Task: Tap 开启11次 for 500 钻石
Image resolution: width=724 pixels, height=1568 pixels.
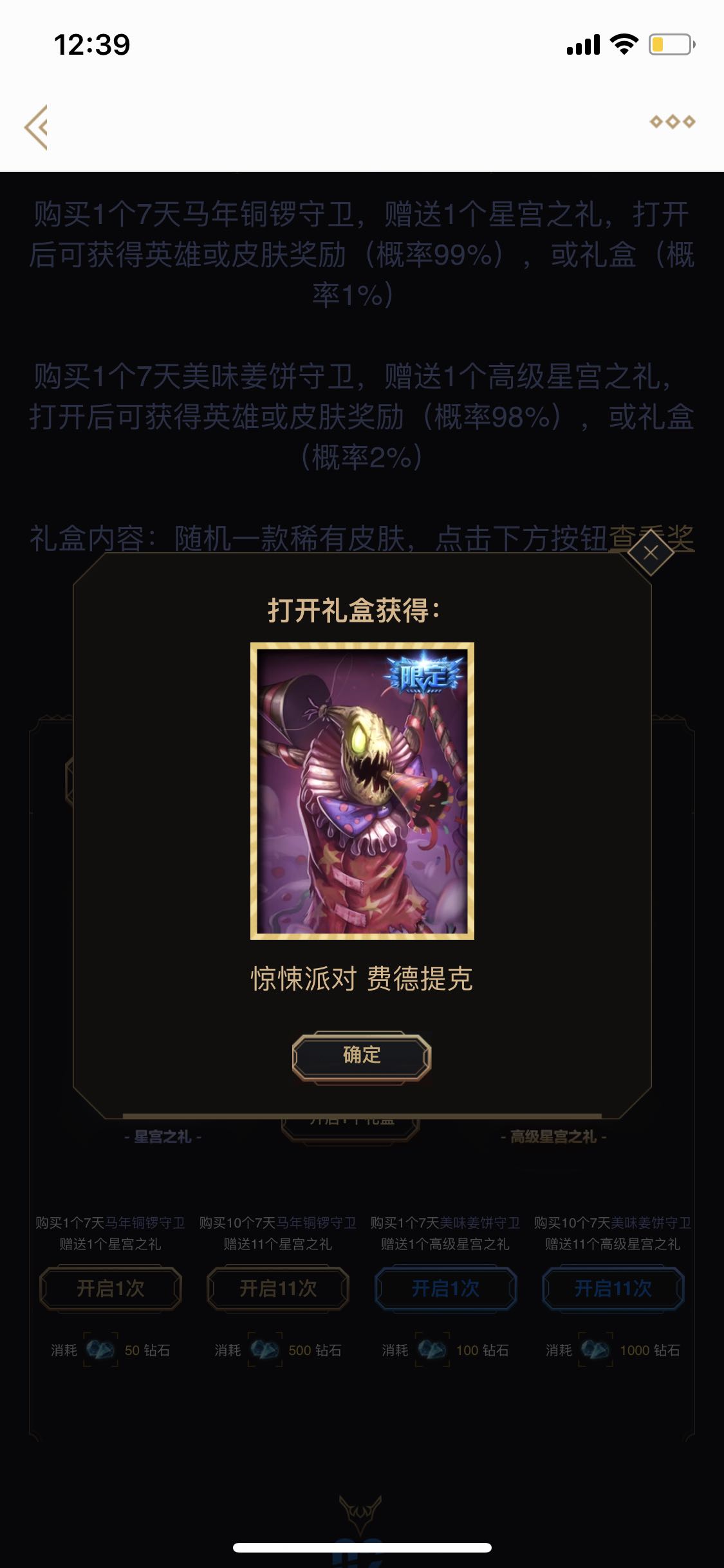Action: [278, 1288]
